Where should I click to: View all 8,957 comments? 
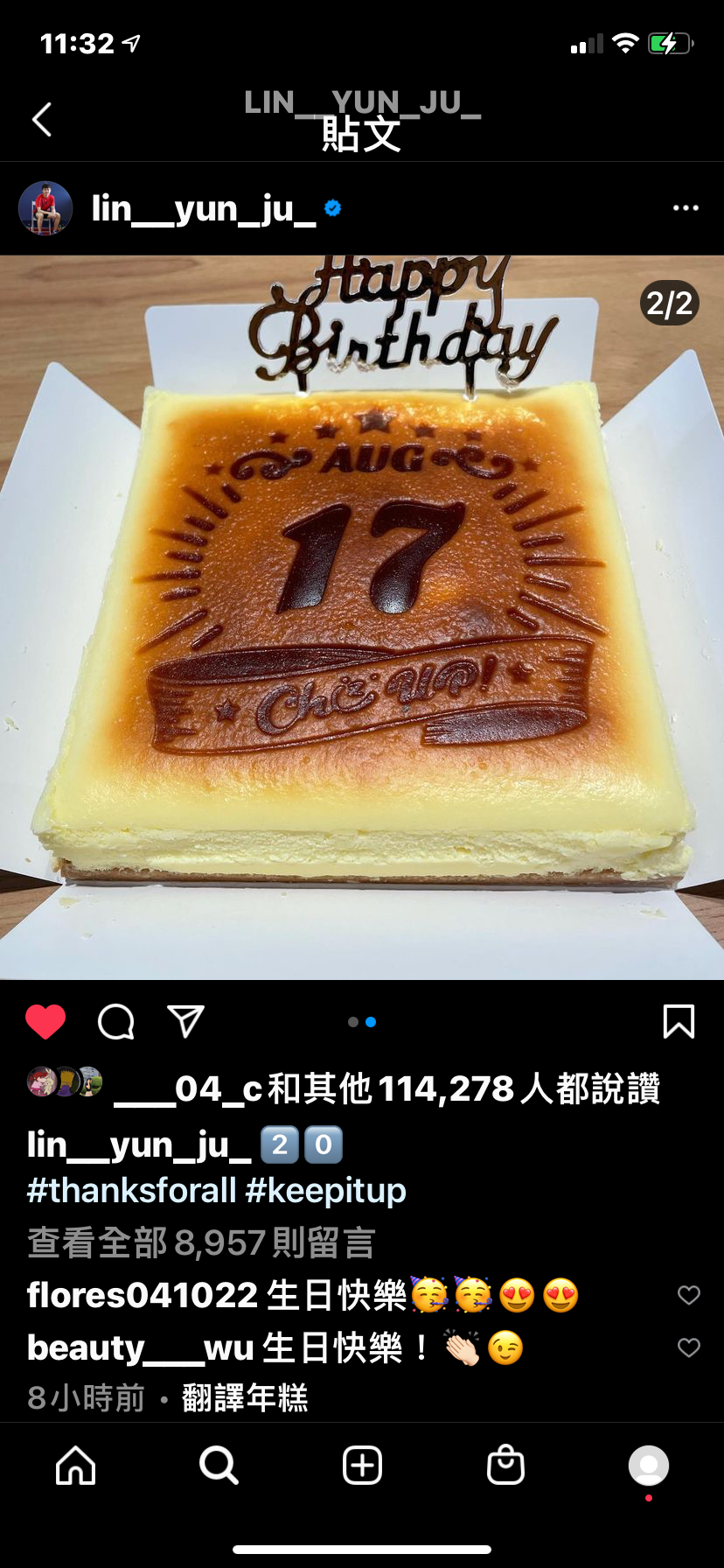coord(201,1242)
